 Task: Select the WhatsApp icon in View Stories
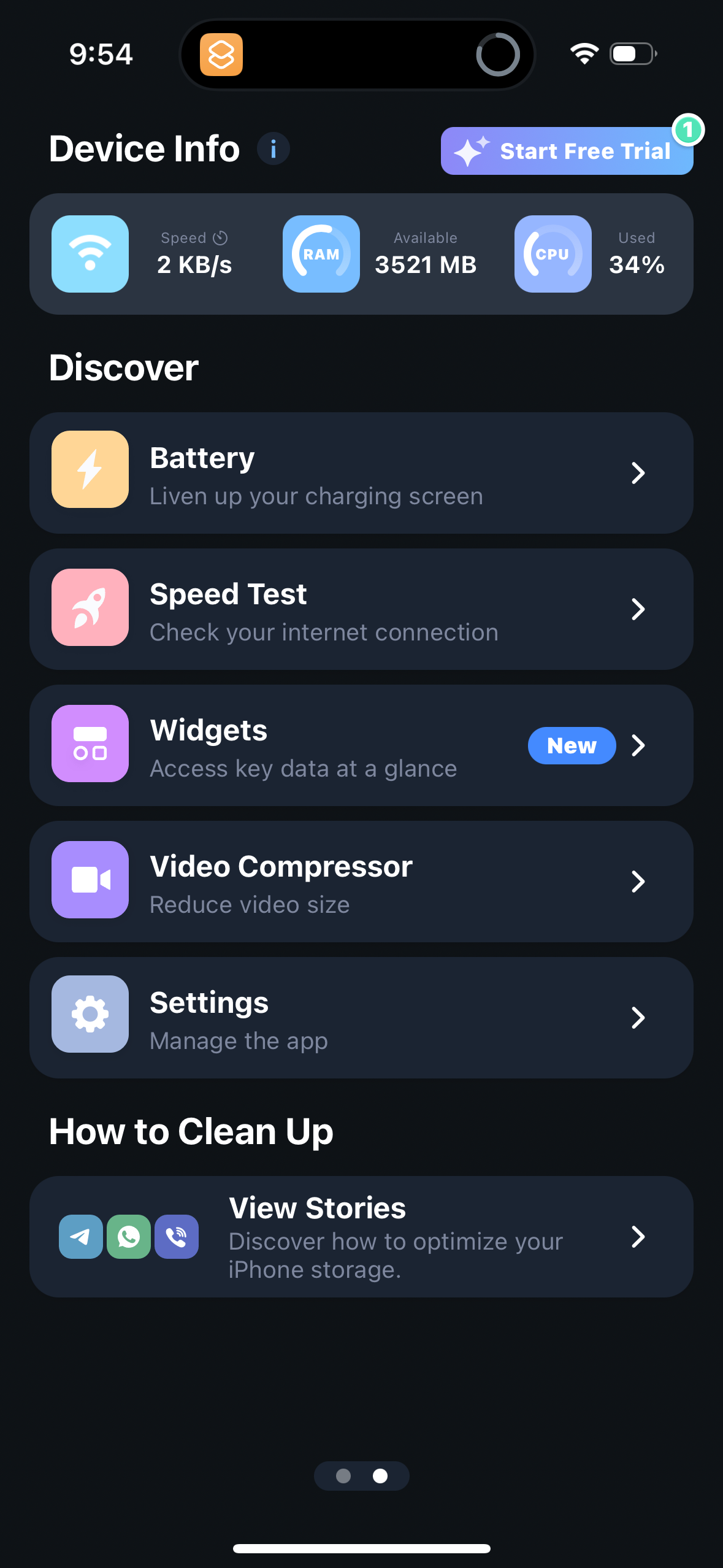[x=128, y=1237]
